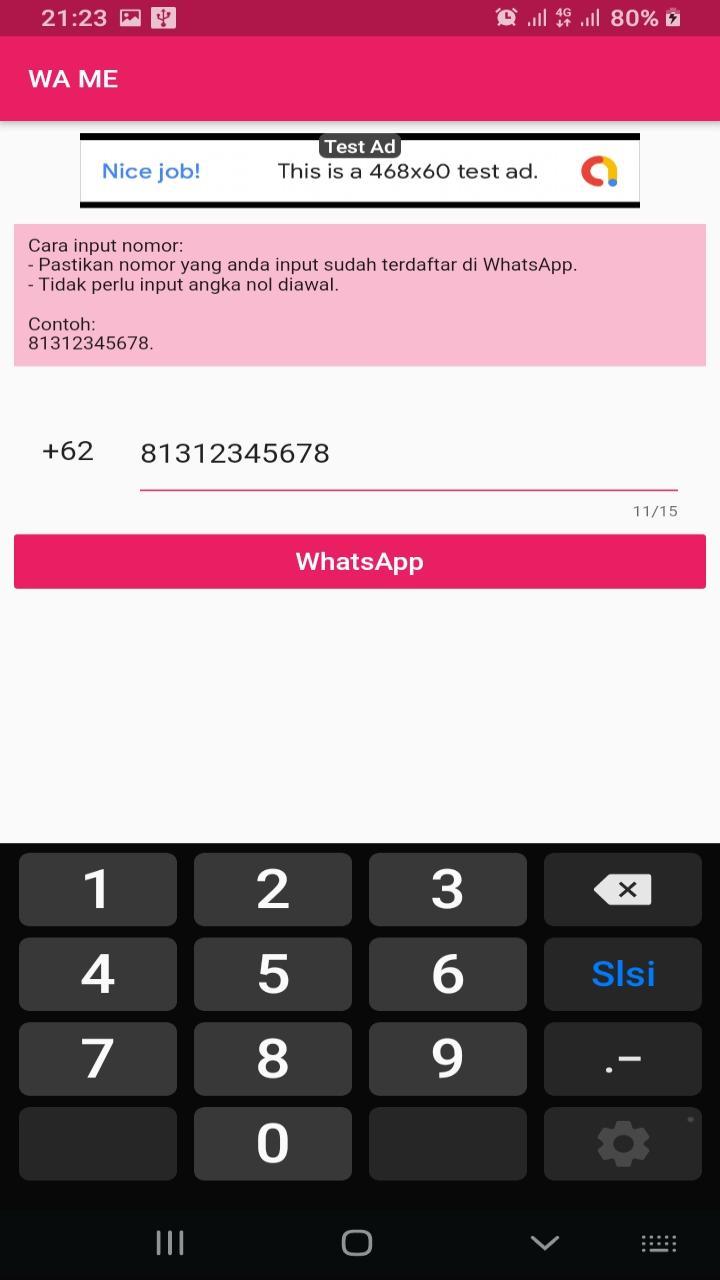Viewport: 720px width, 1280px height.
Task: Tap the keyboard switcher icon in the navigation bar
Action: (x=658, y=1242)
